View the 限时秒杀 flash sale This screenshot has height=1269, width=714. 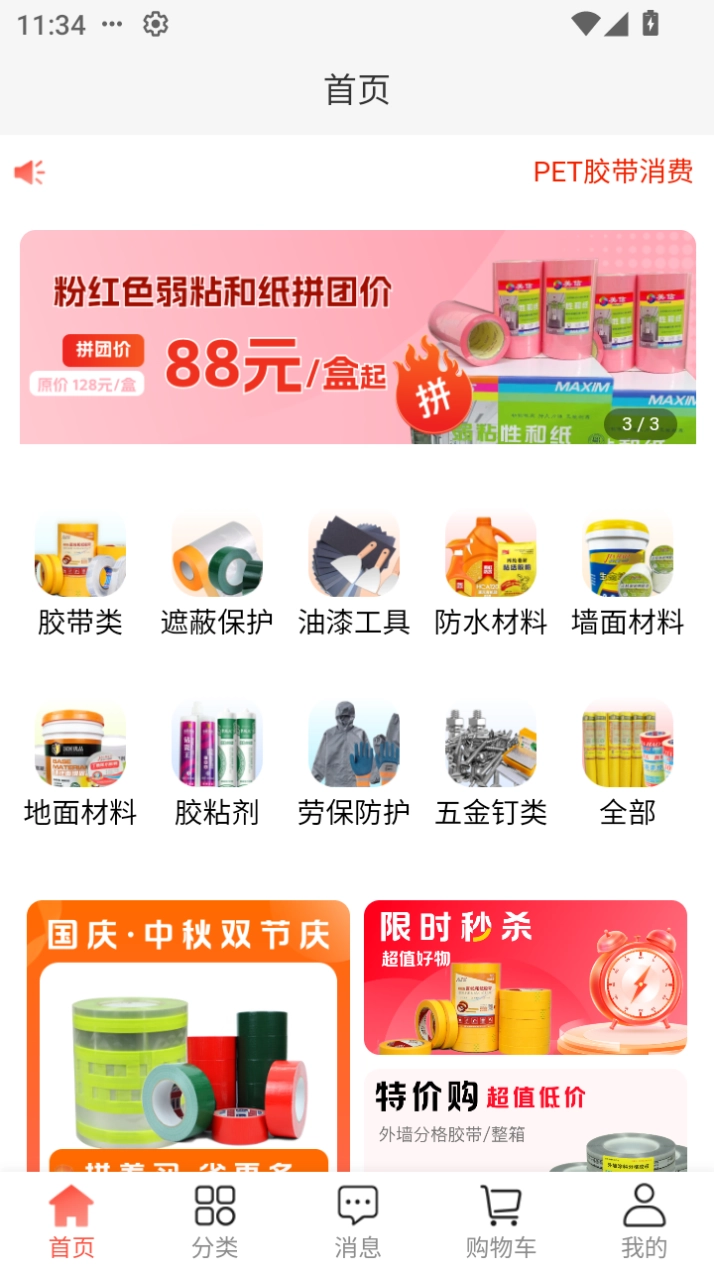coord(525,977)
